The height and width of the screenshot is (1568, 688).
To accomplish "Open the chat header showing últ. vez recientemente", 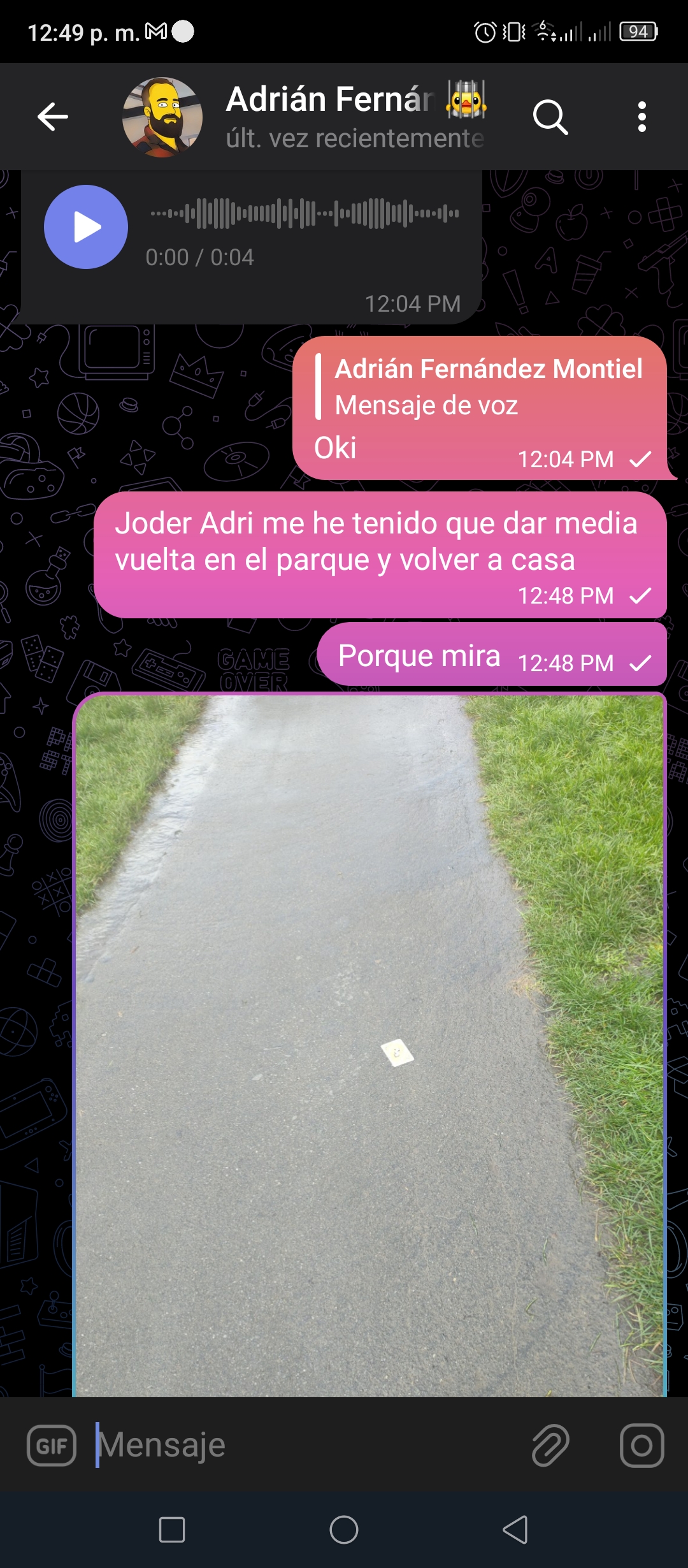I will click(x=355, y=117).
